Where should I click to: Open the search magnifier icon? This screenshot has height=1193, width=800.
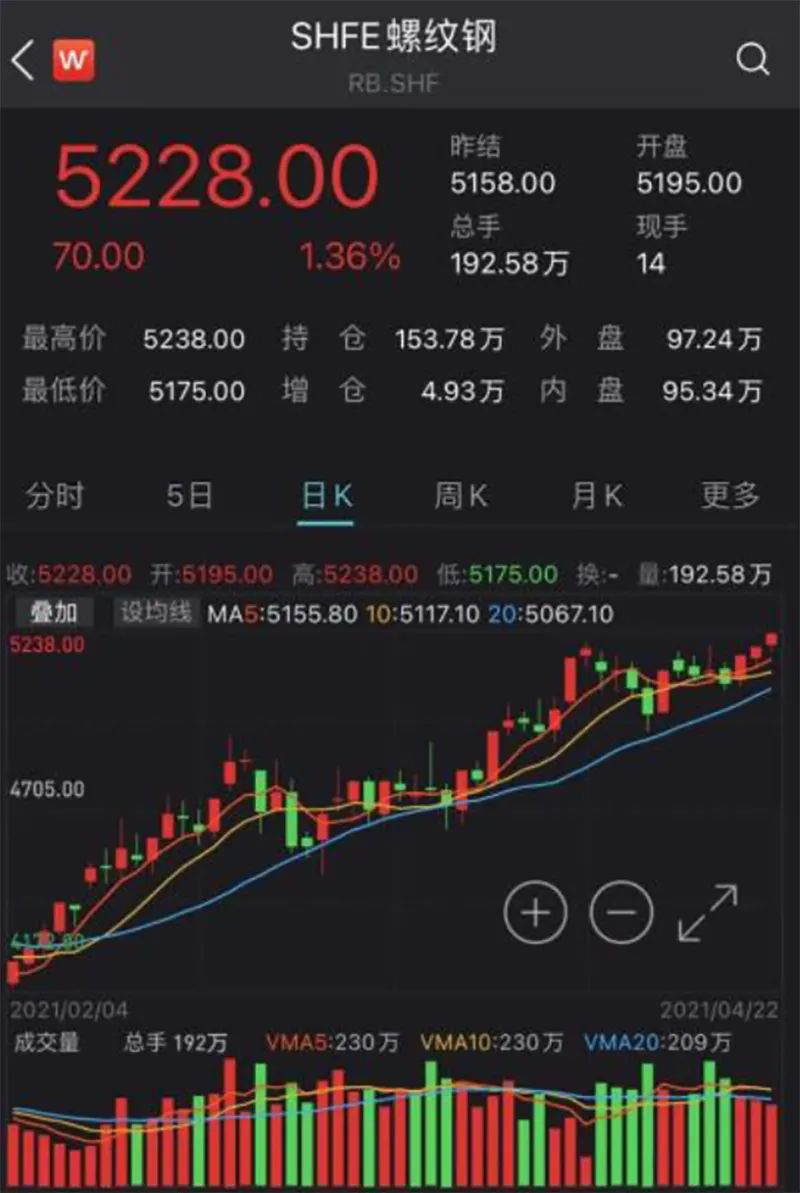752,60
